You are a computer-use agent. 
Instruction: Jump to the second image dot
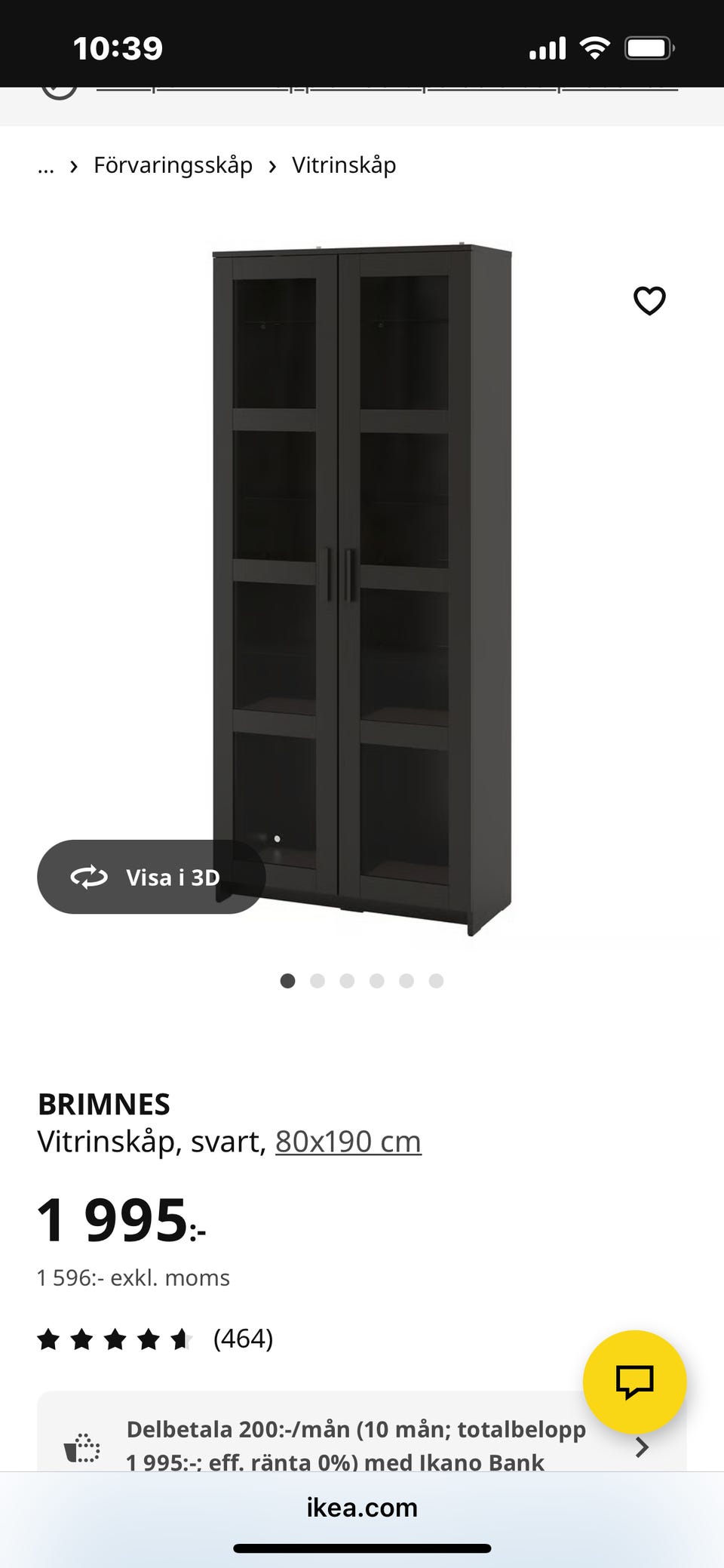click(x=318, y=981)
